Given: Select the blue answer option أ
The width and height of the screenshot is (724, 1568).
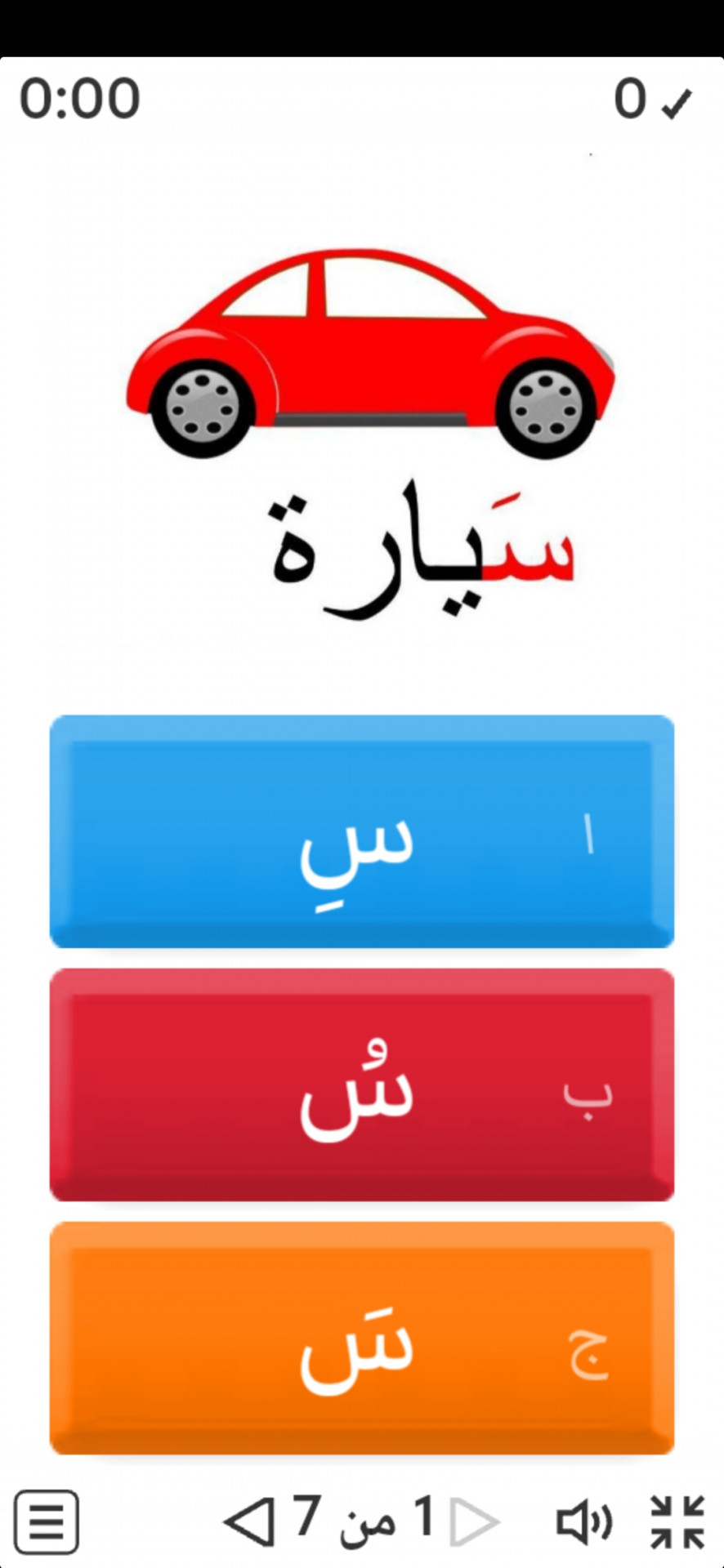Looking at the screenshot, I should [x=362, y=831].
